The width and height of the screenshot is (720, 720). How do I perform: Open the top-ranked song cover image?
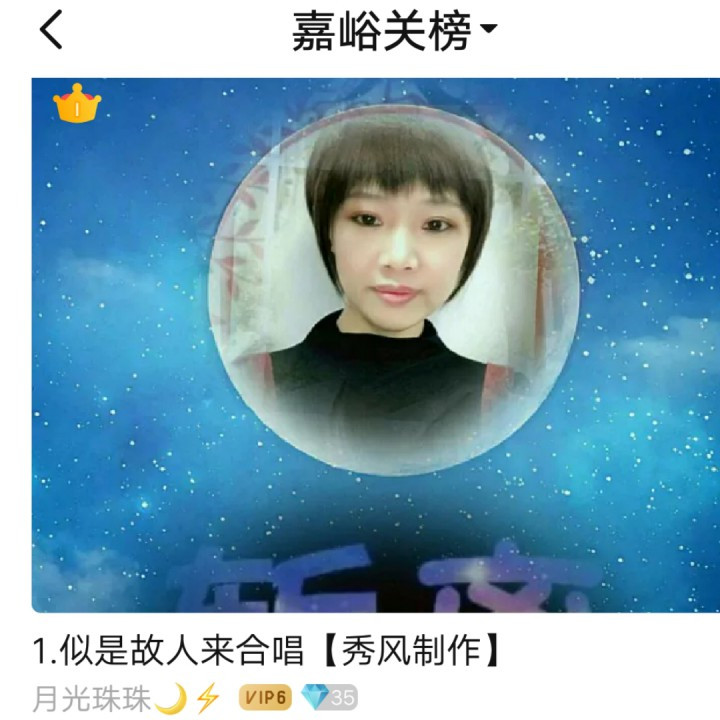coord(375,344)
